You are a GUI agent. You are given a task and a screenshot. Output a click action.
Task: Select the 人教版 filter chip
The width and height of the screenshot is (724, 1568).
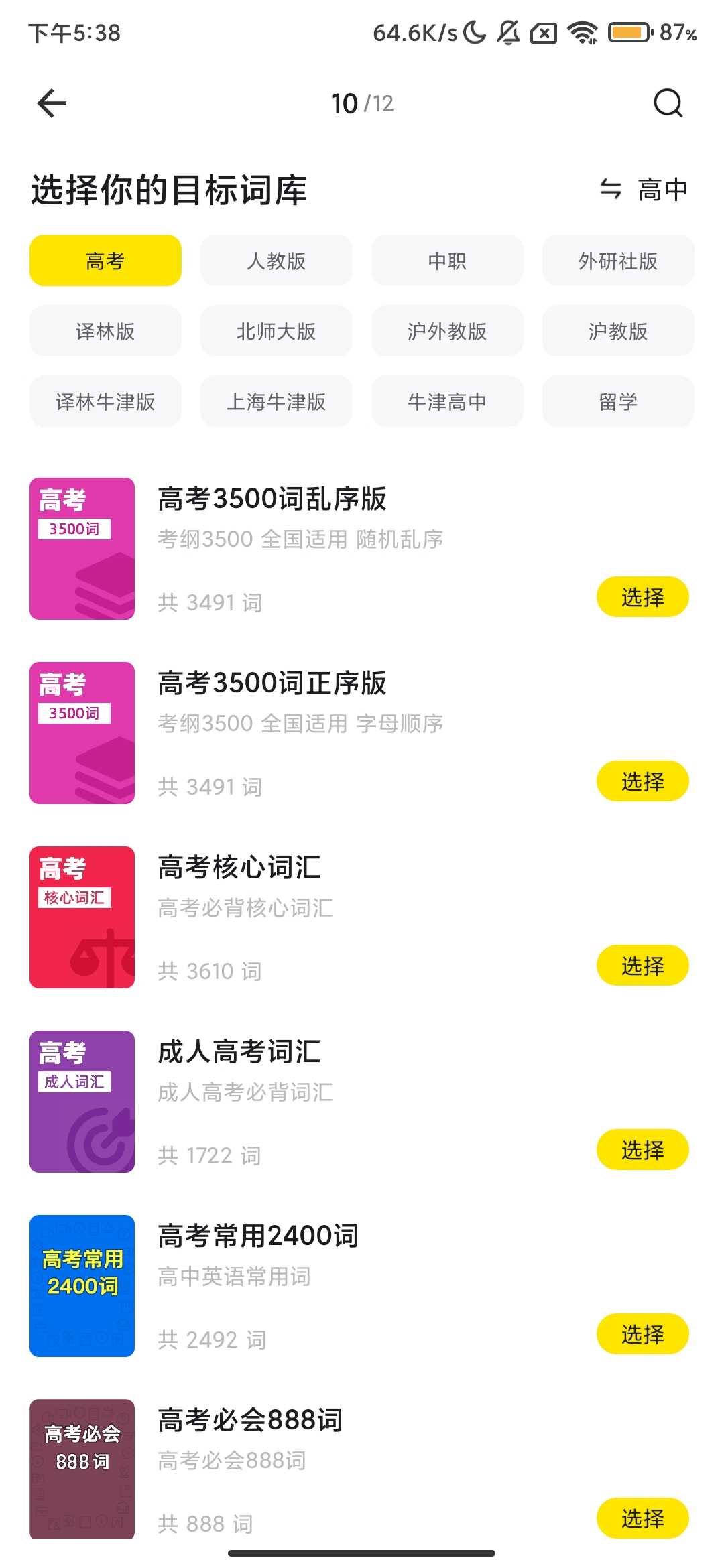click(x=276, y=261)
